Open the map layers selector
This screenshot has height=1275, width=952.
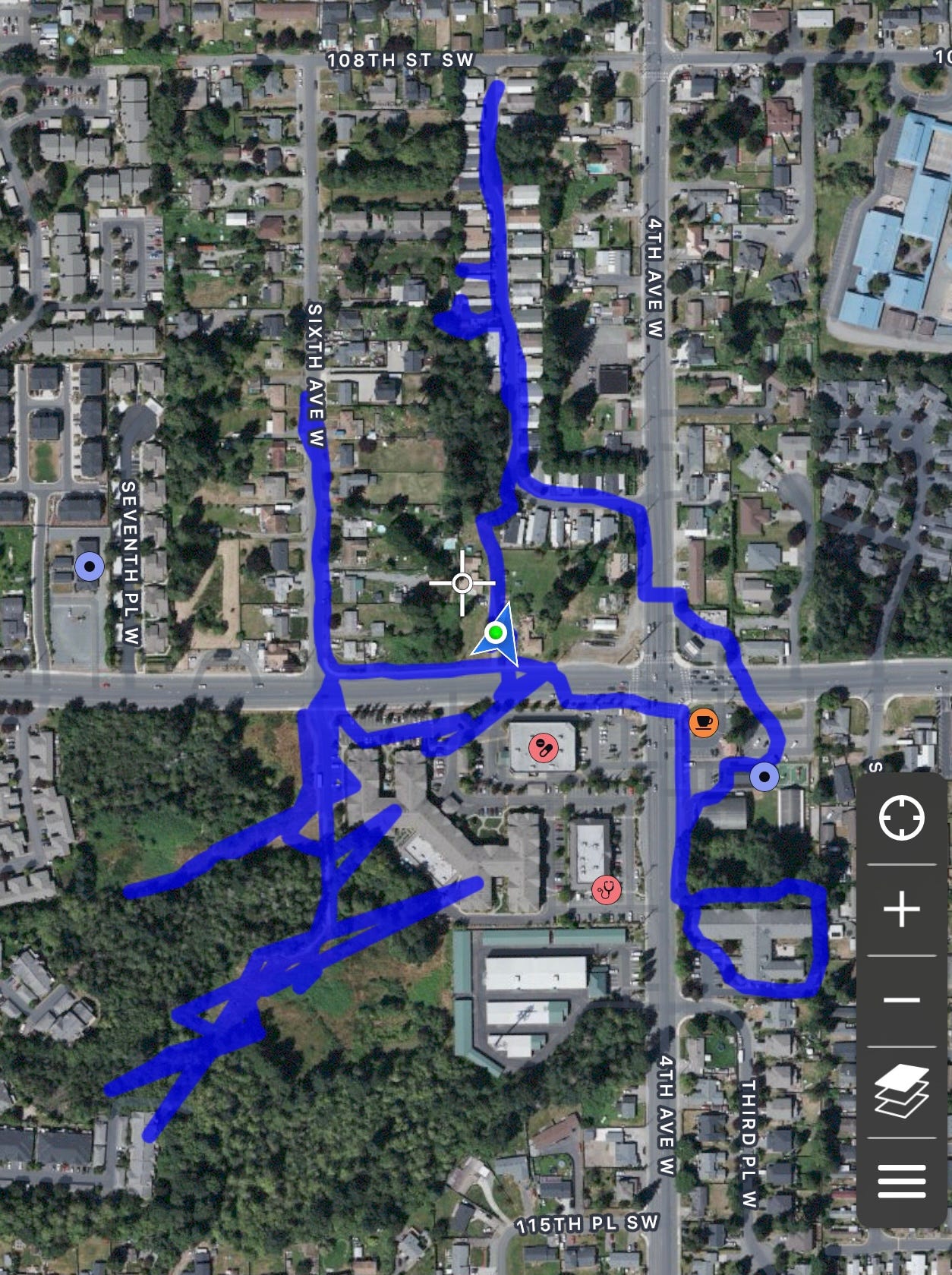[x=901, y=1090]
